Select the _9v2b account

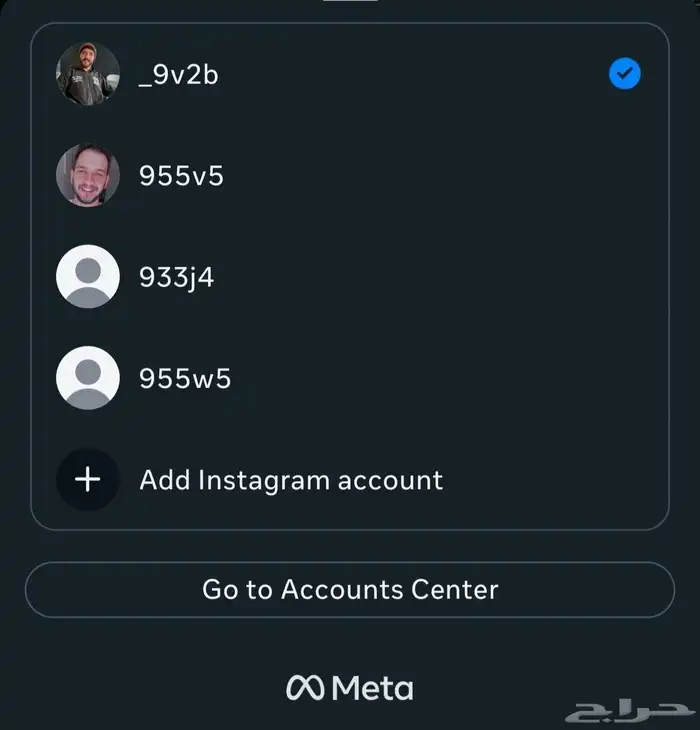[x=180, y=75]
